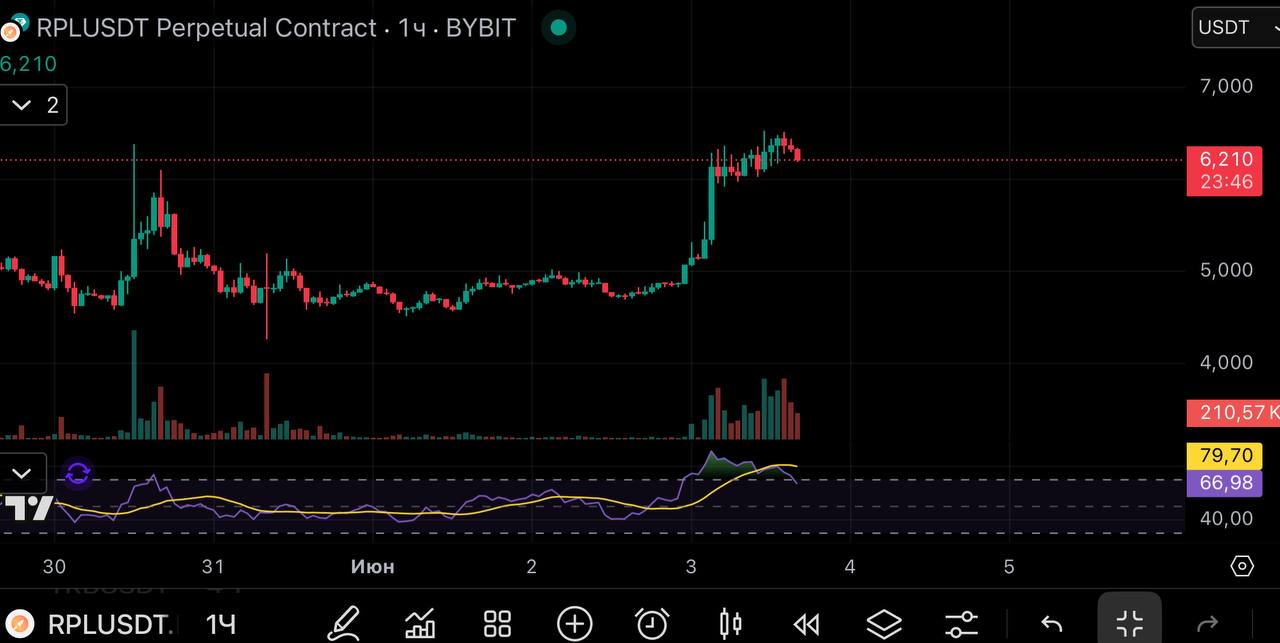
Task: Exit the fullscreen chart view
Action: point(1129,625)
